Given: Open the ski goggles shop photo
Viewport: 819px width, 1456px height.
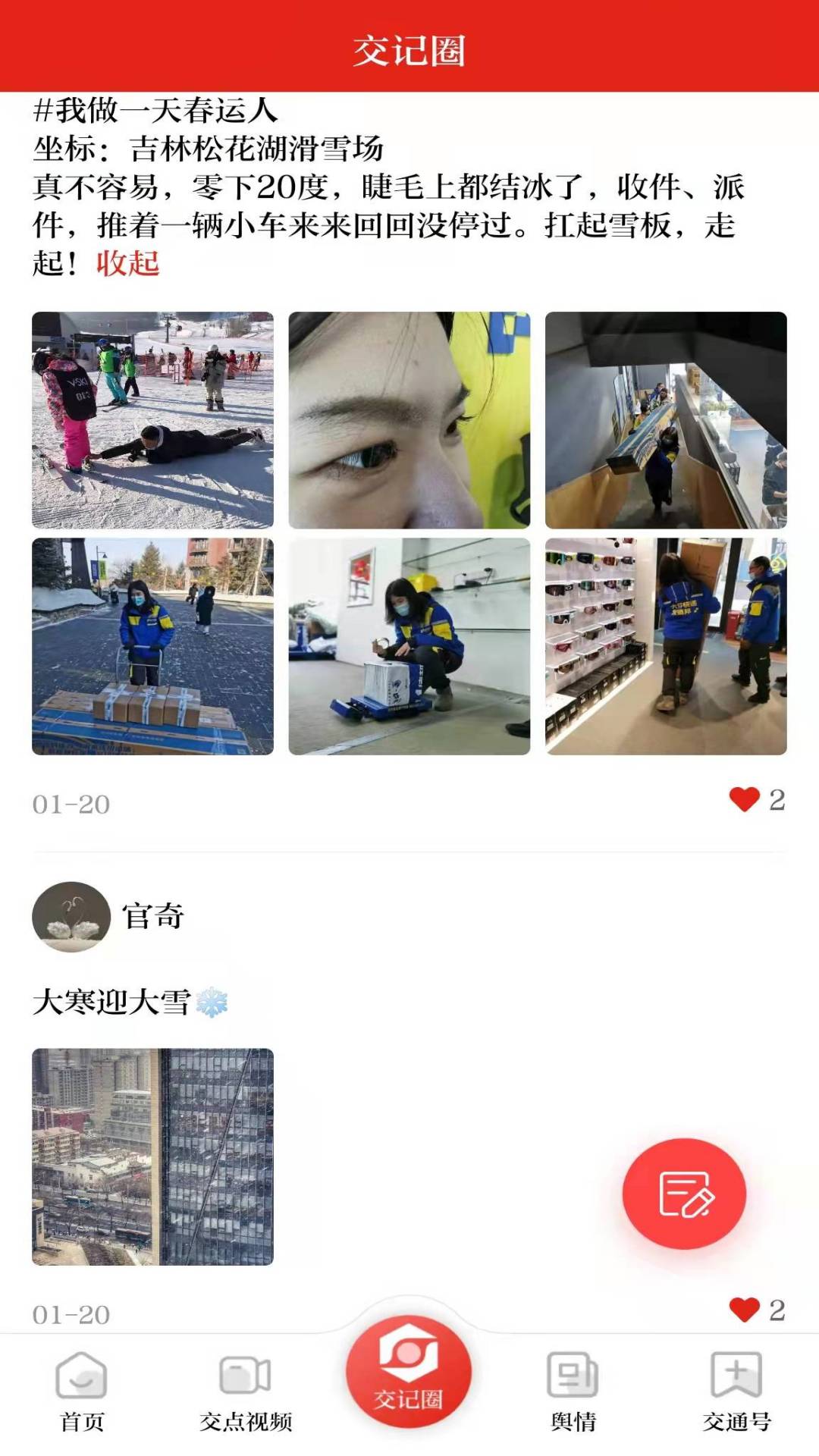Looking at the screenshot, I should point(666,645).
